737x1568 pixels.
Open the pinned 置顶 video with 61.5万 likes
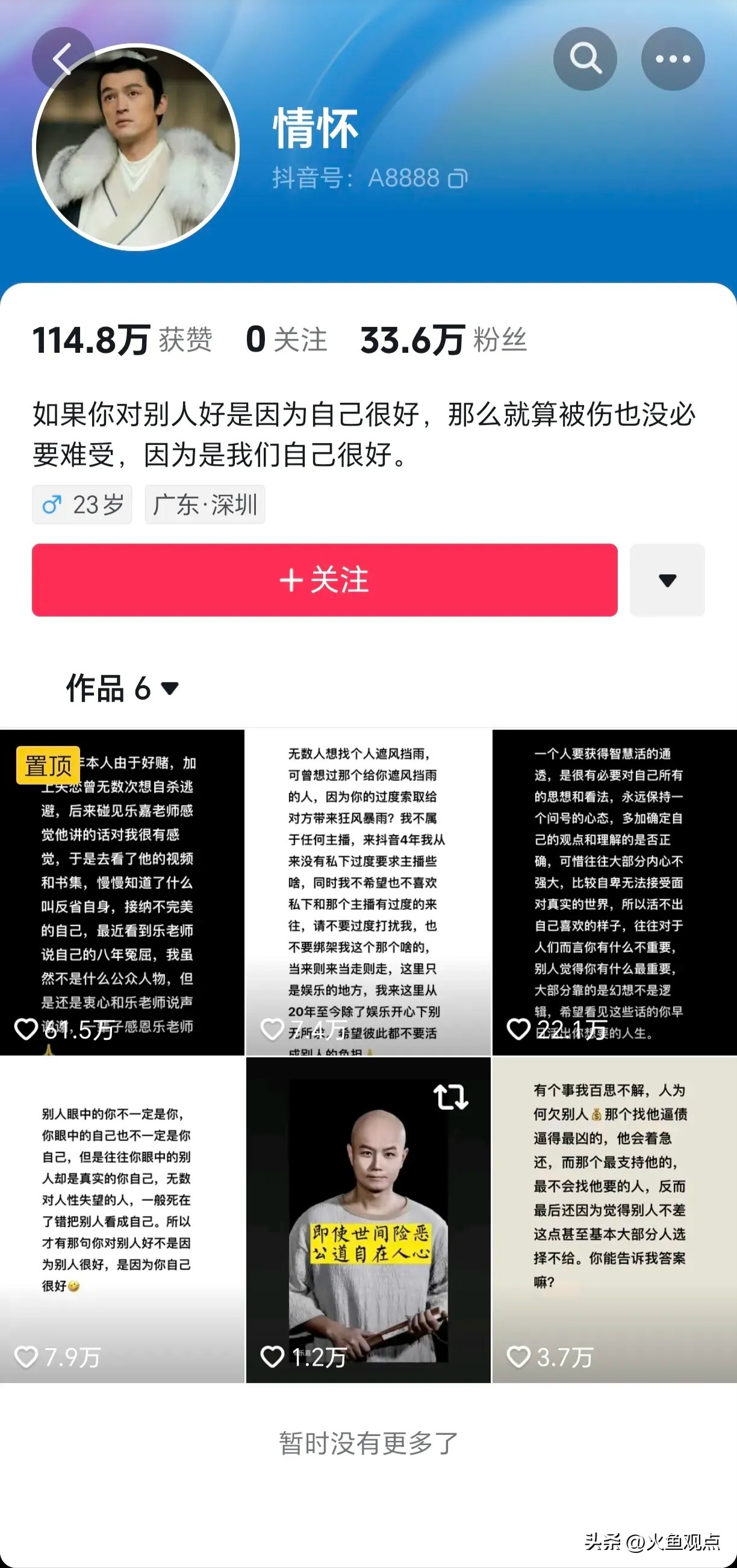click(122, 892)
